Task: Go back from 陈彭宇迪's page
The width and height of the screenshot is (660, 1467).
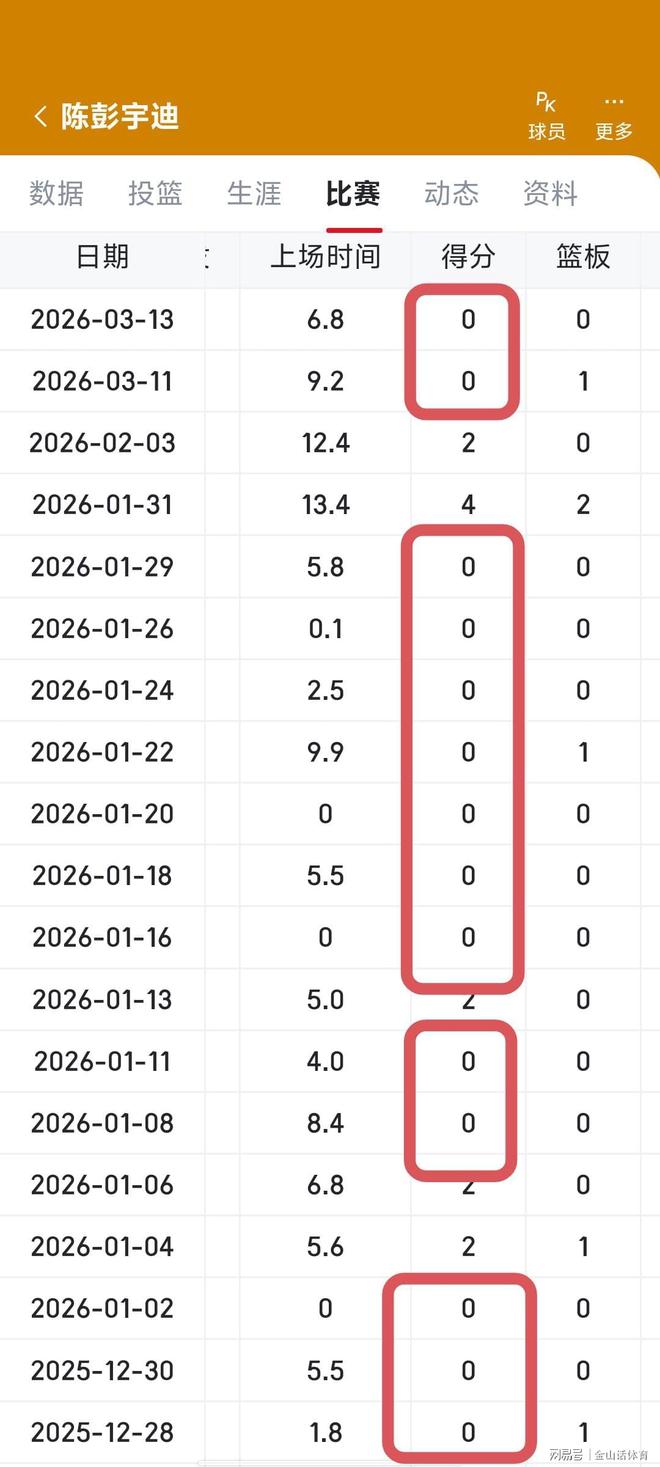Action: click(40, 117)
